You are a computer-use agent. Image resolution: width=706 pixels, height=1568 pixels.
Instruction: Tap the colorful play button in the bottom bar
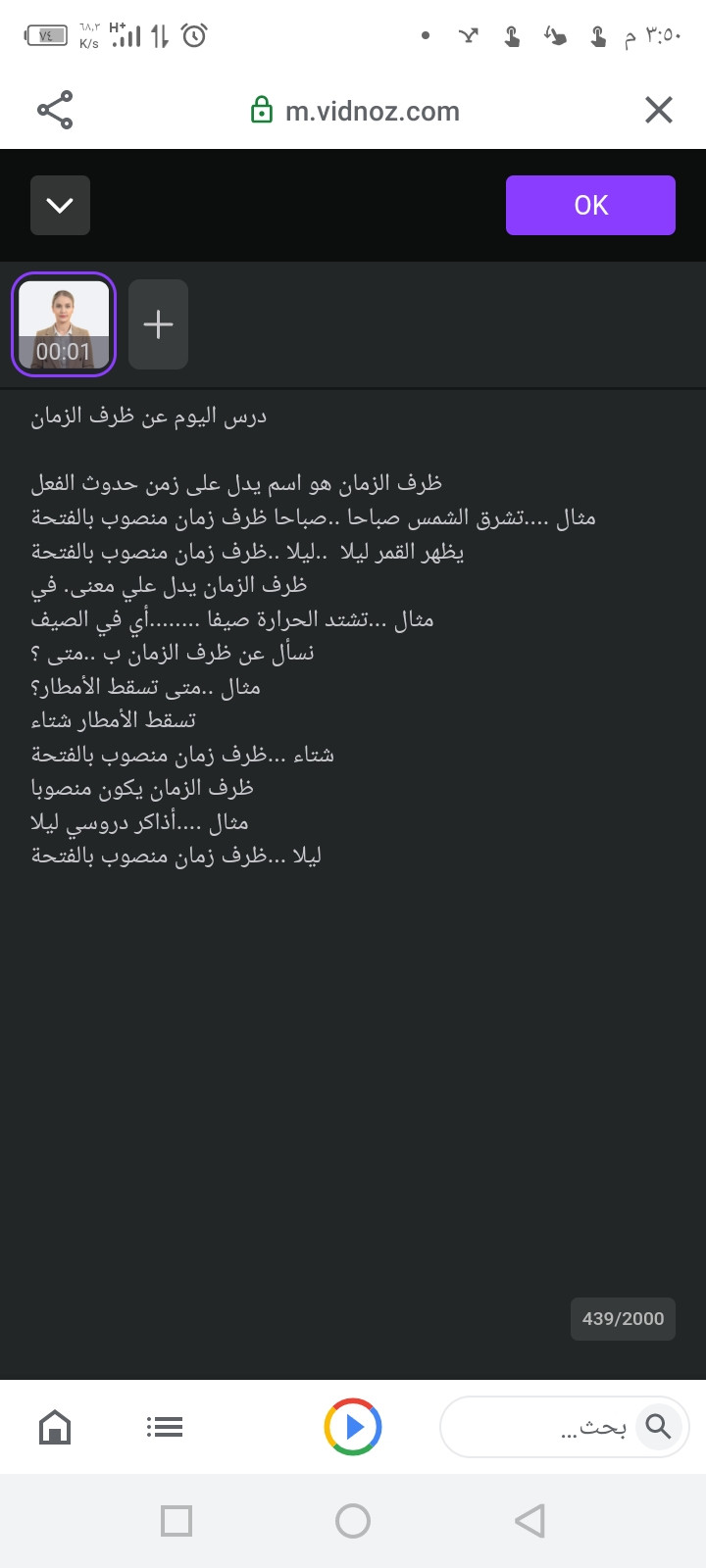coord(353,1427)
